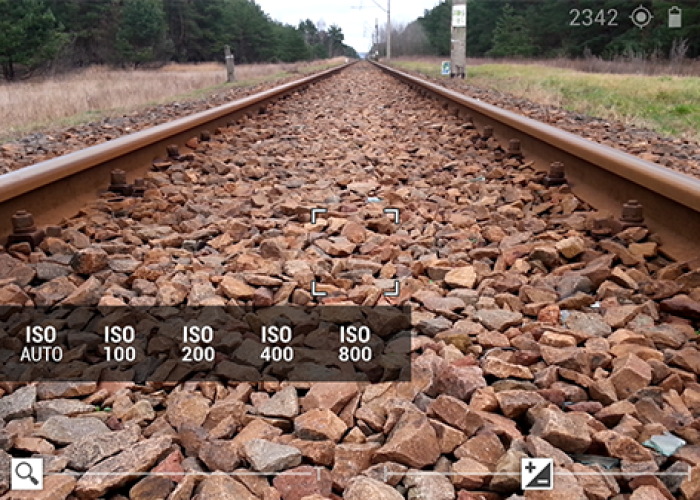Select ISO AUTO setting

(x=41, y=343)
